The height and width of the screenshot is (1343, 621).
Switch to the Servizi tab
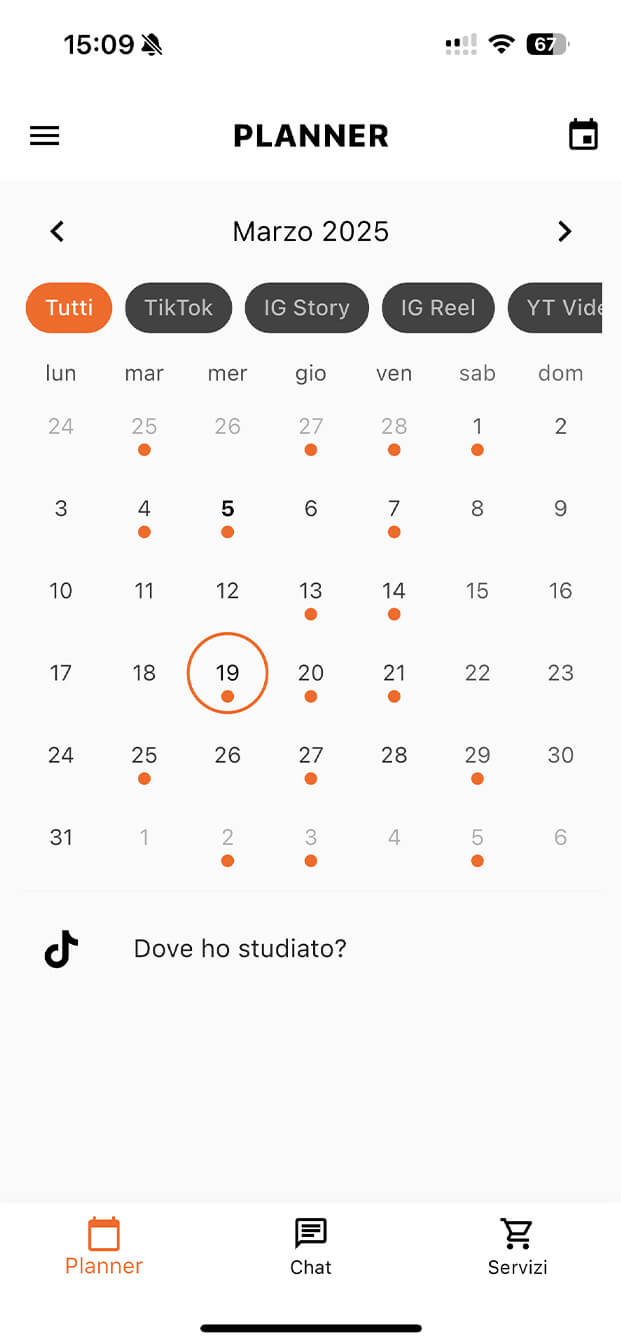[517, 1246]
